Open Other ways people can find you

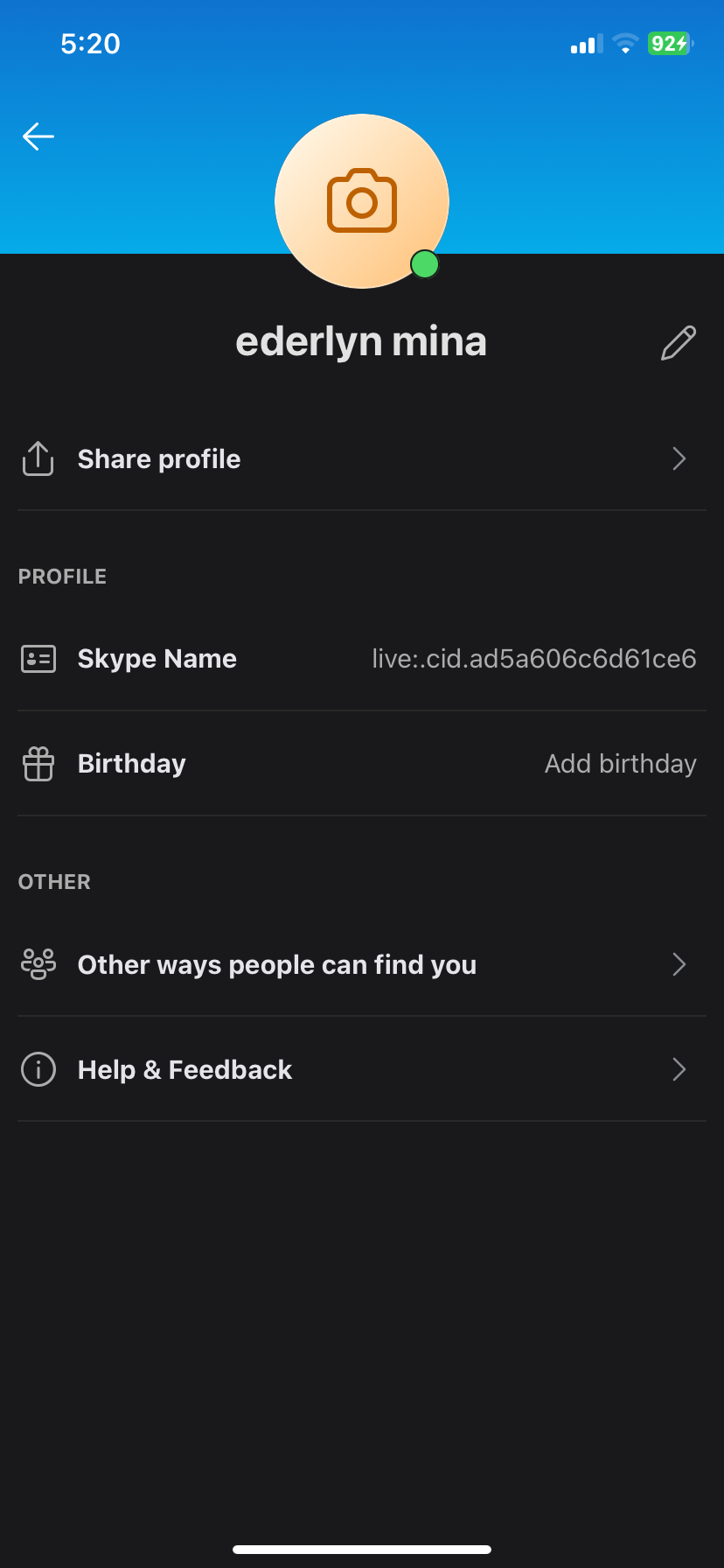click(x=362, y=964)
